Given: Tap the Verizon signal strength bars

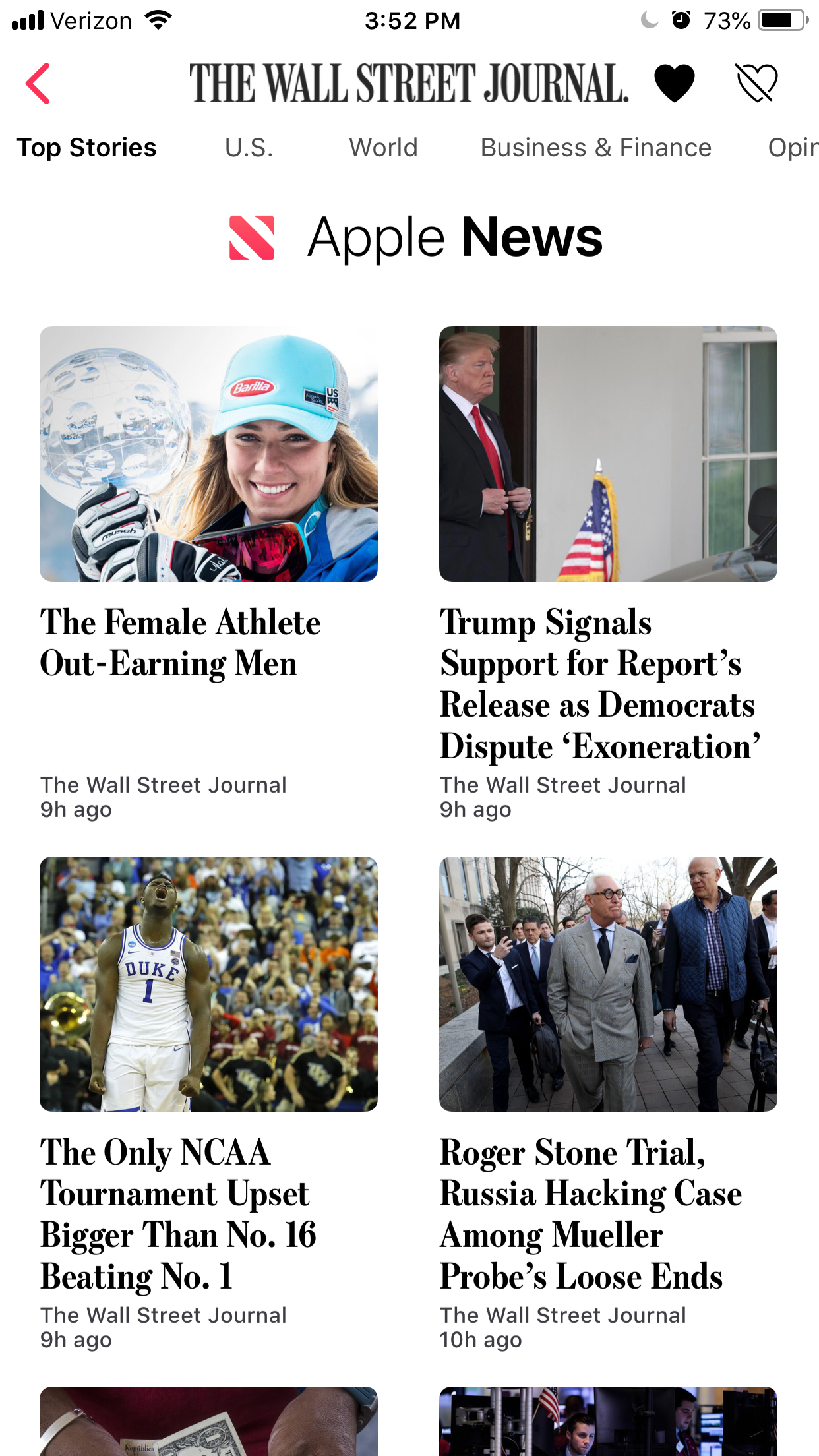Looking at the screenshot, I should coord(28,20).
